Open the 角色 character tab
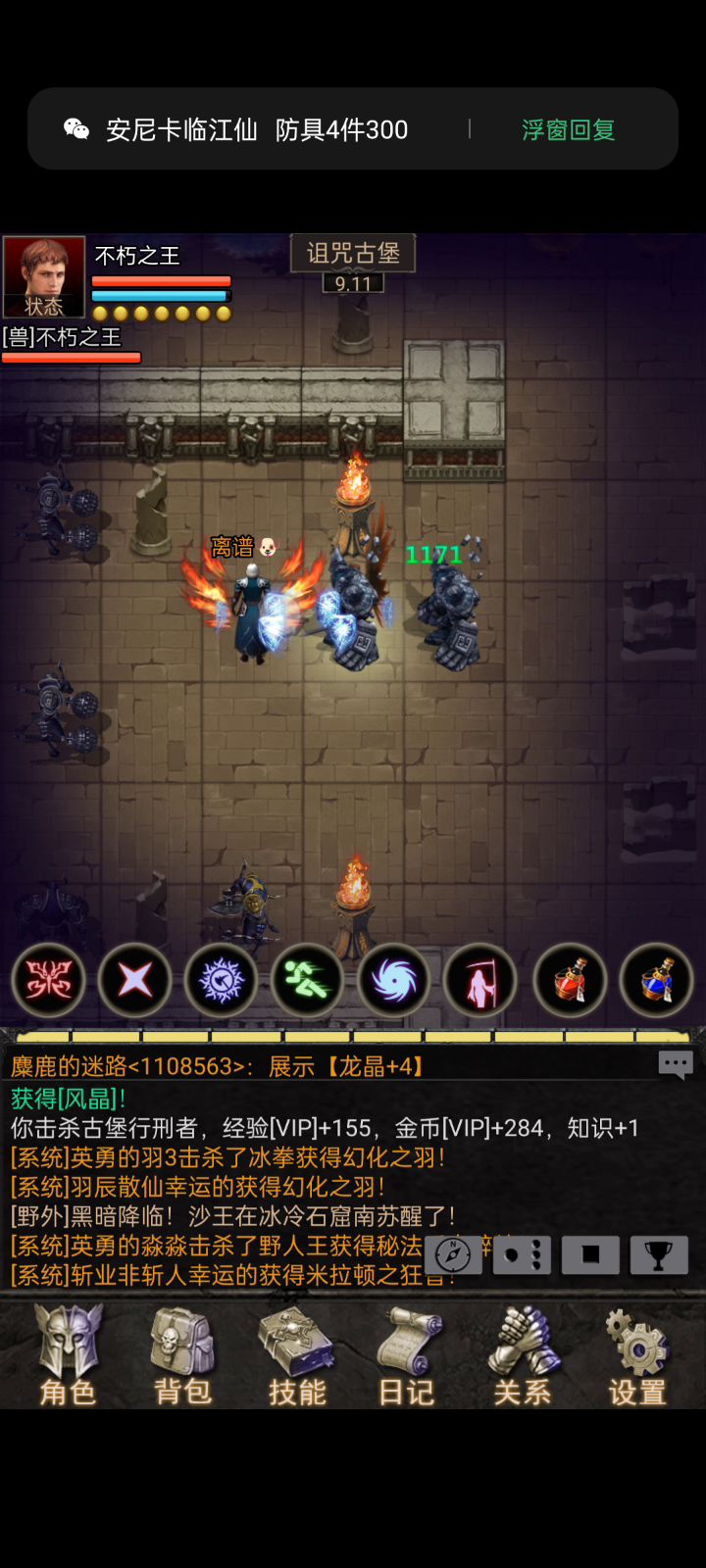 (x=68, y=1356)
